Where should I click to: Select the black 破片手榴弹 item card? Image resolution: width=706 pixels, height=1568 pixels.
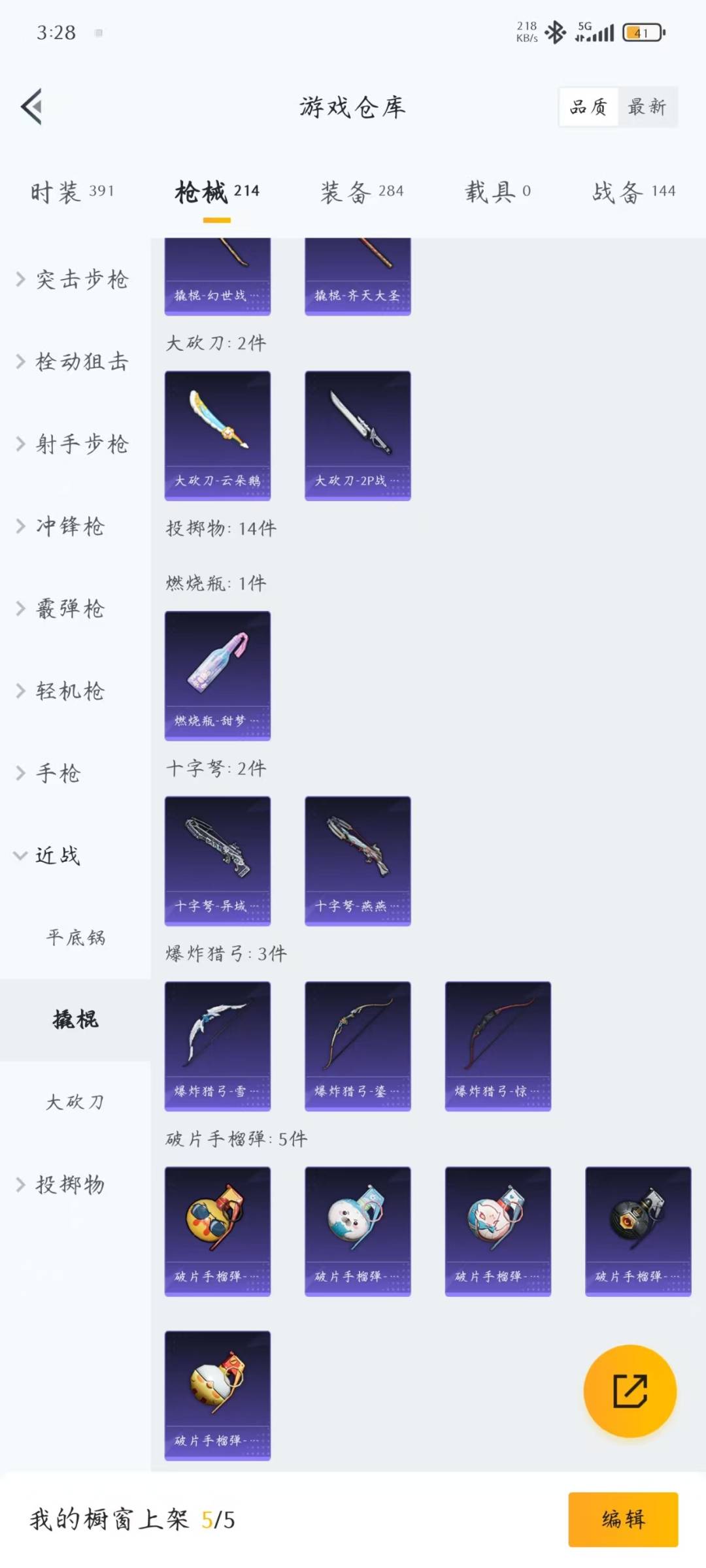click(x=638, y=1232)
